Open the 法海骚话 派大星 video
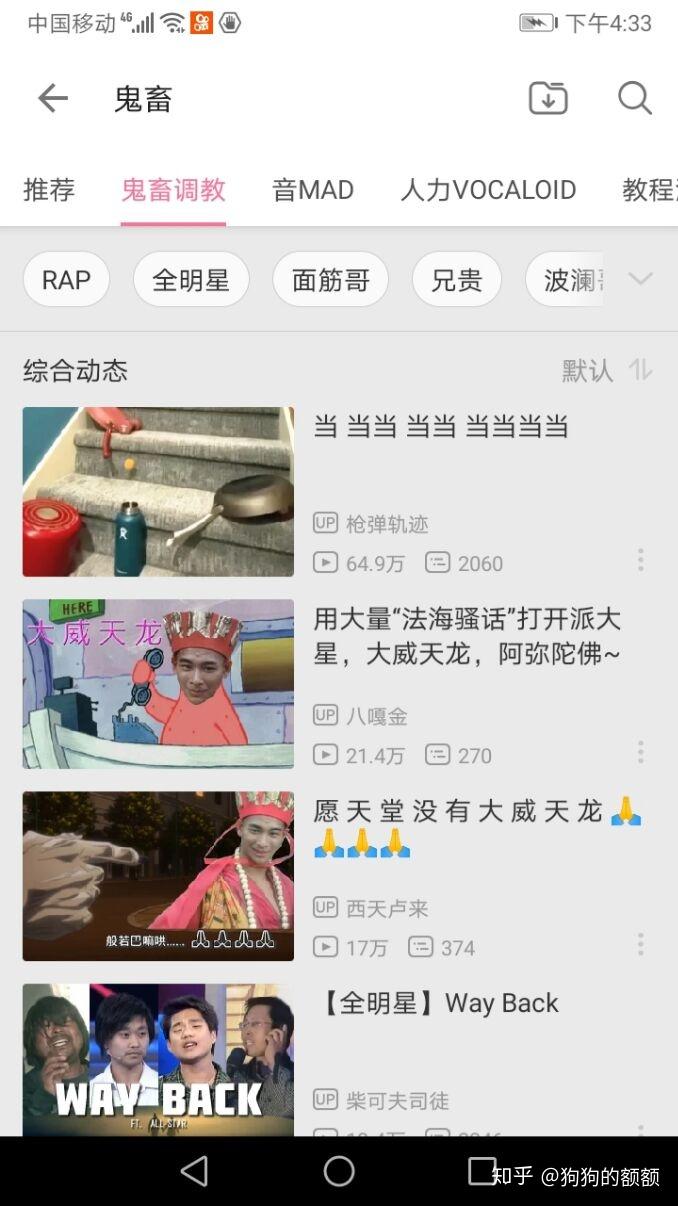Screen dimensions: 678x1206 pos(467,636)
